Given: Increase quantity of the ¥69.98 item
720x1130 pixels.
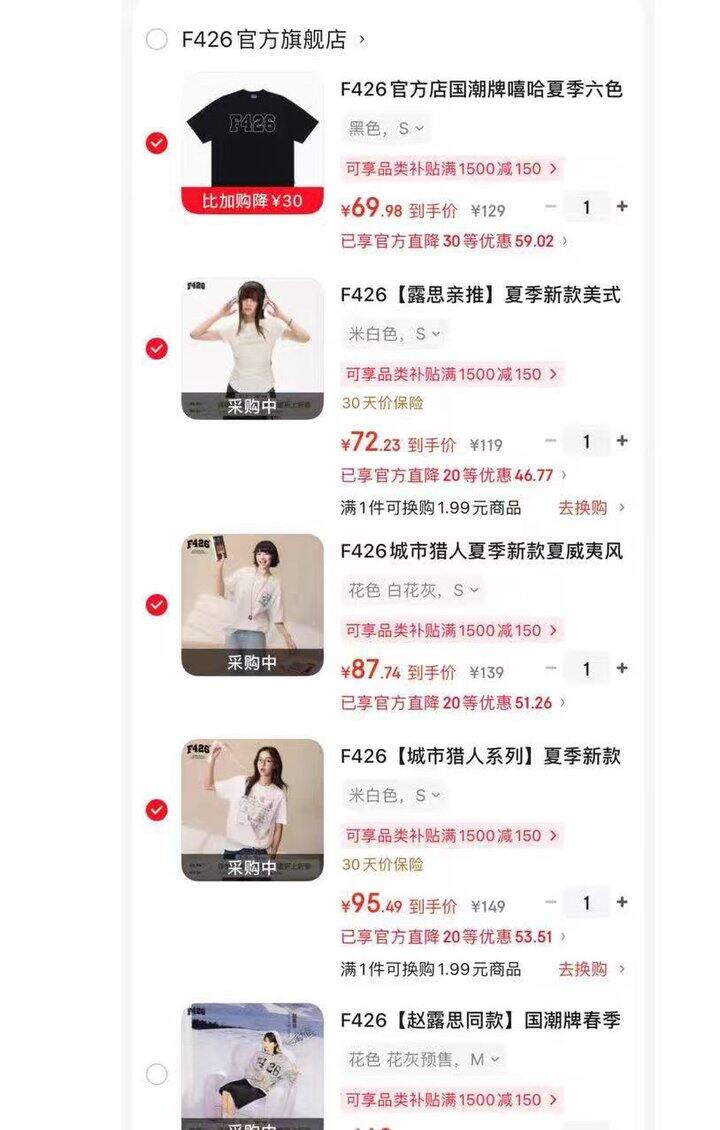Looking at the screenshot, I should click(622, 207).
